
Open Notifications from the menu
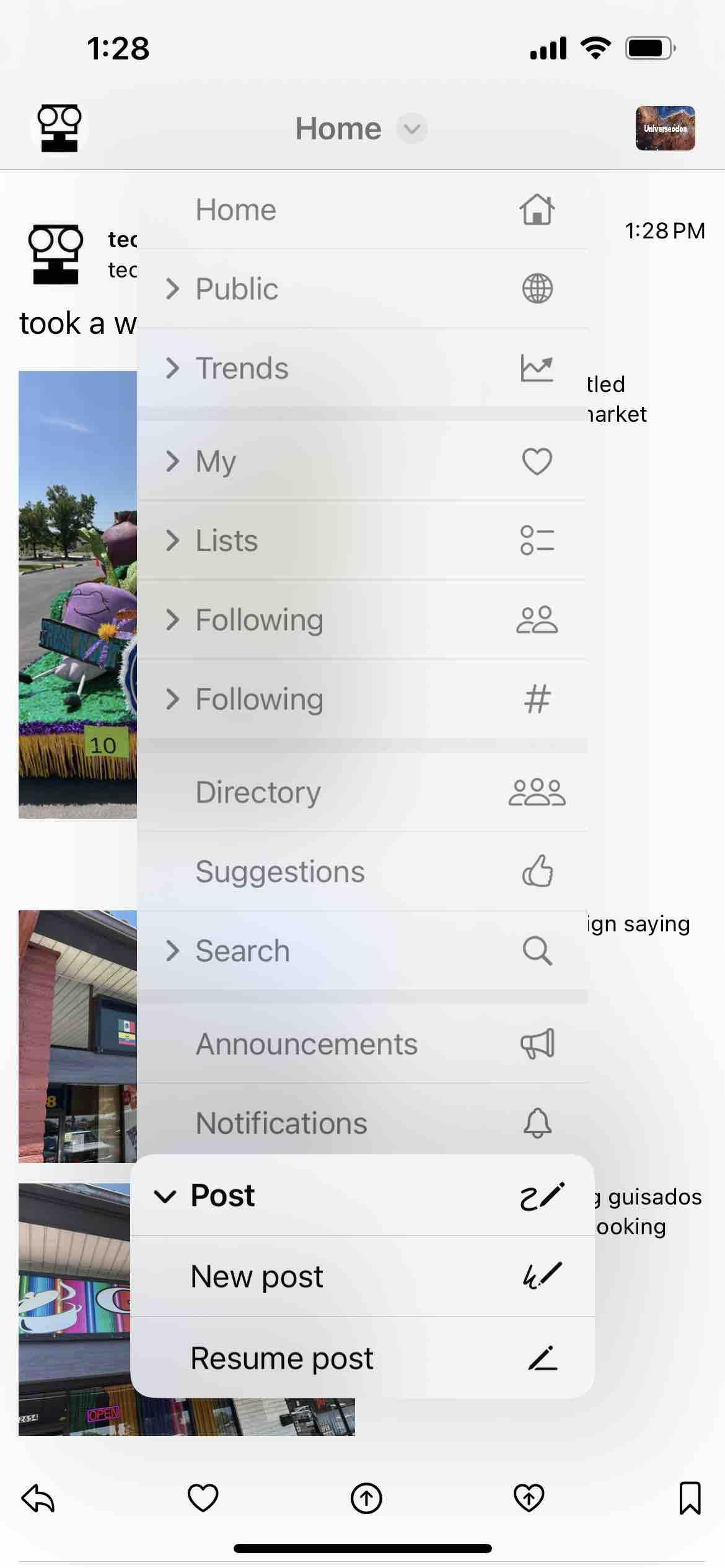362,1123
